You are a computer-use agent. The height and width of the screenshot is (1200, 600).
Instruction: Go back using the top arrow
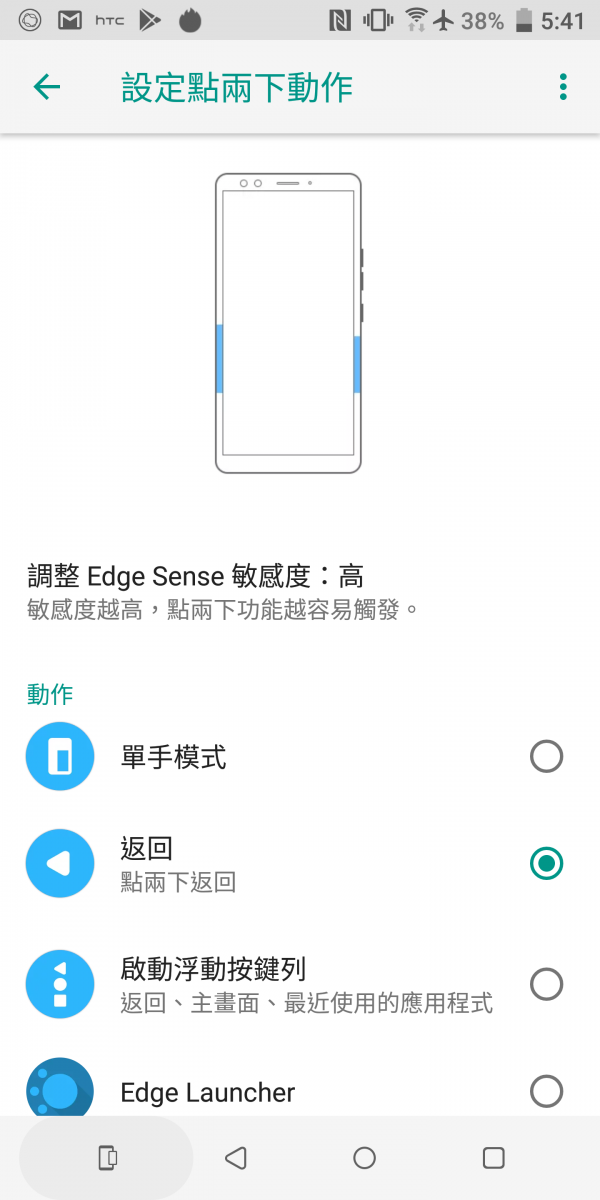point(47,87)
